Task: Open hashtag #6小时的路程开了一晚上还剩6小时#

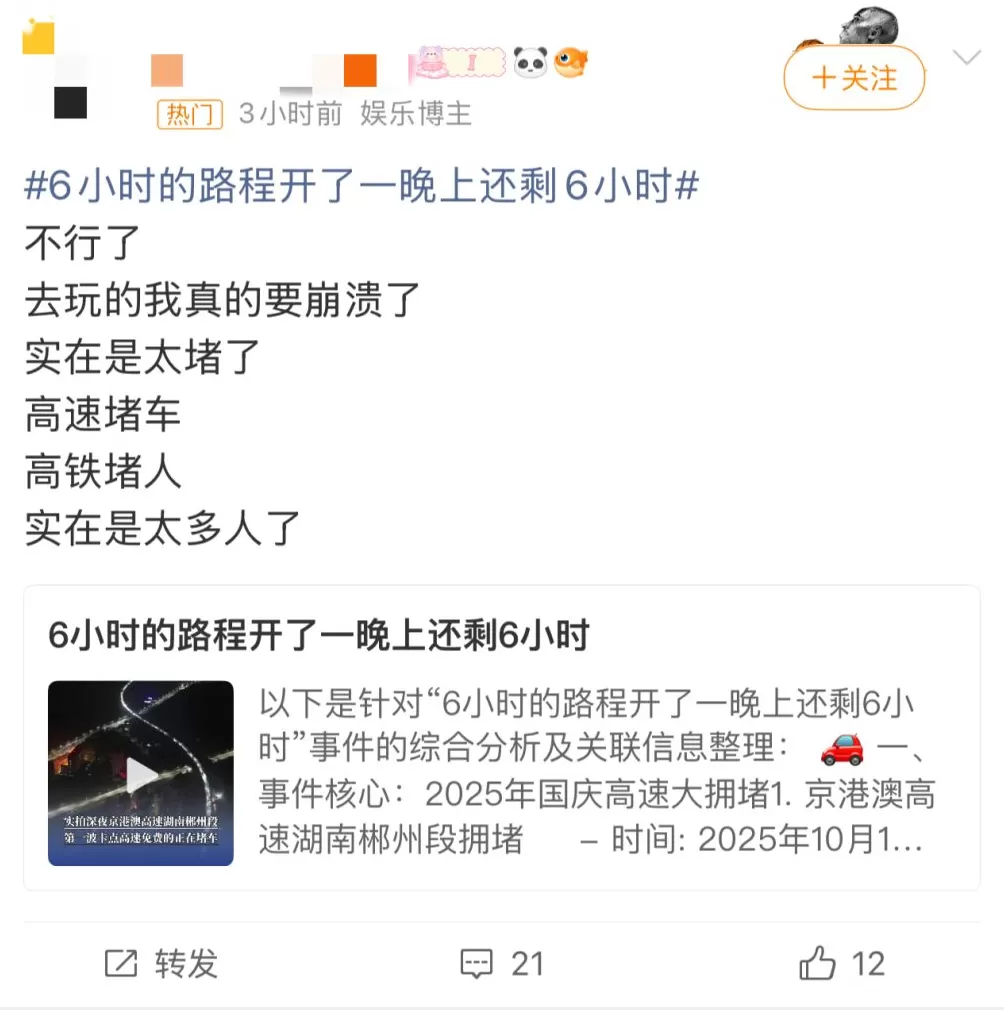Action: tap(360, 186)
